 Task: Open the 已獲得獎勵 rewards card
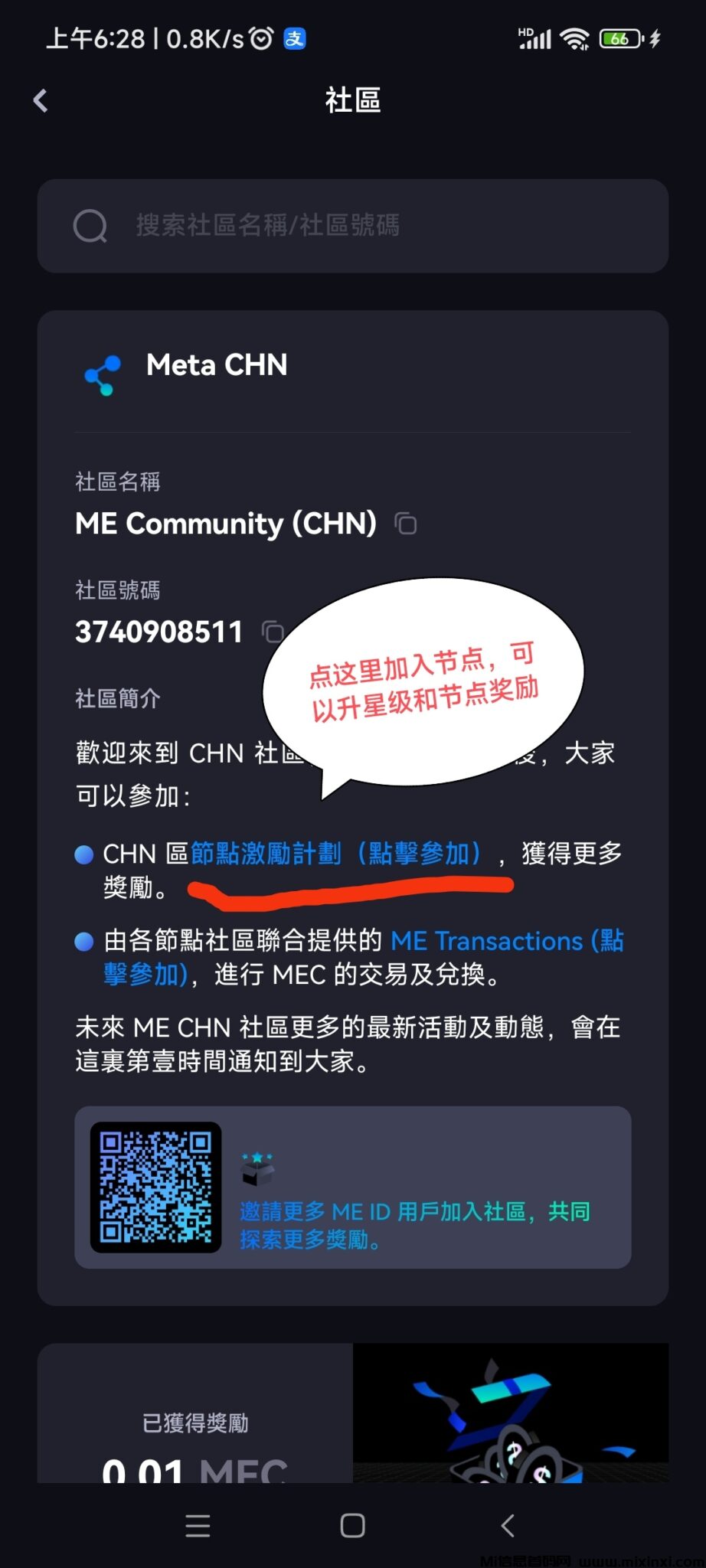pyautogui.click(x=195, y=1424)
